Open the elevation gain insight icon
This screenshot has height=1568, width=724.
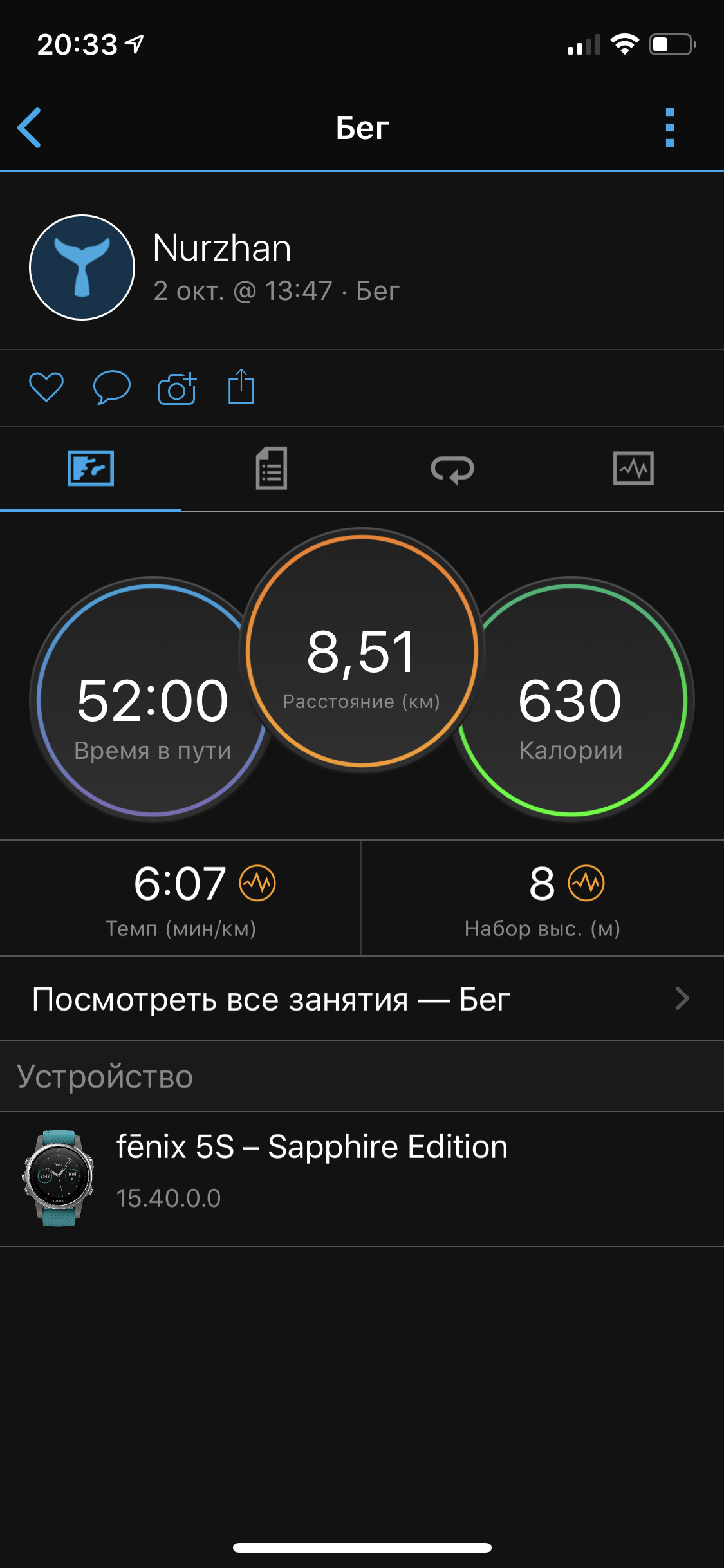[x=586, y=883]
